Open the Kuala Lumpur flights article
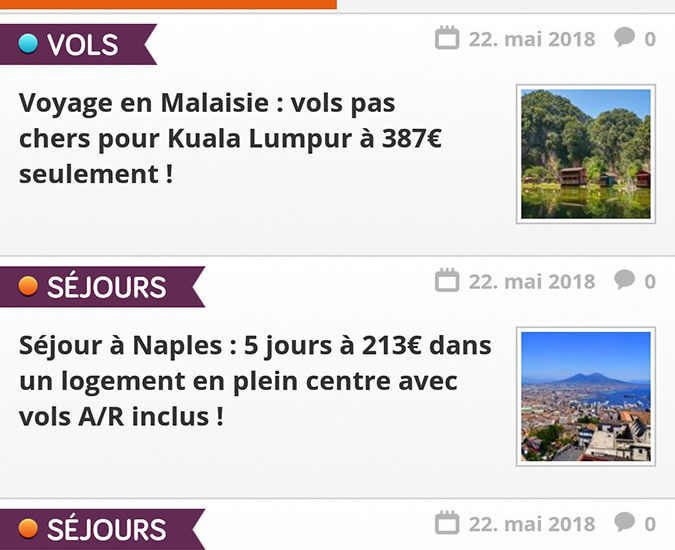The height and width of the screenshot is (550, 675). 230,138
